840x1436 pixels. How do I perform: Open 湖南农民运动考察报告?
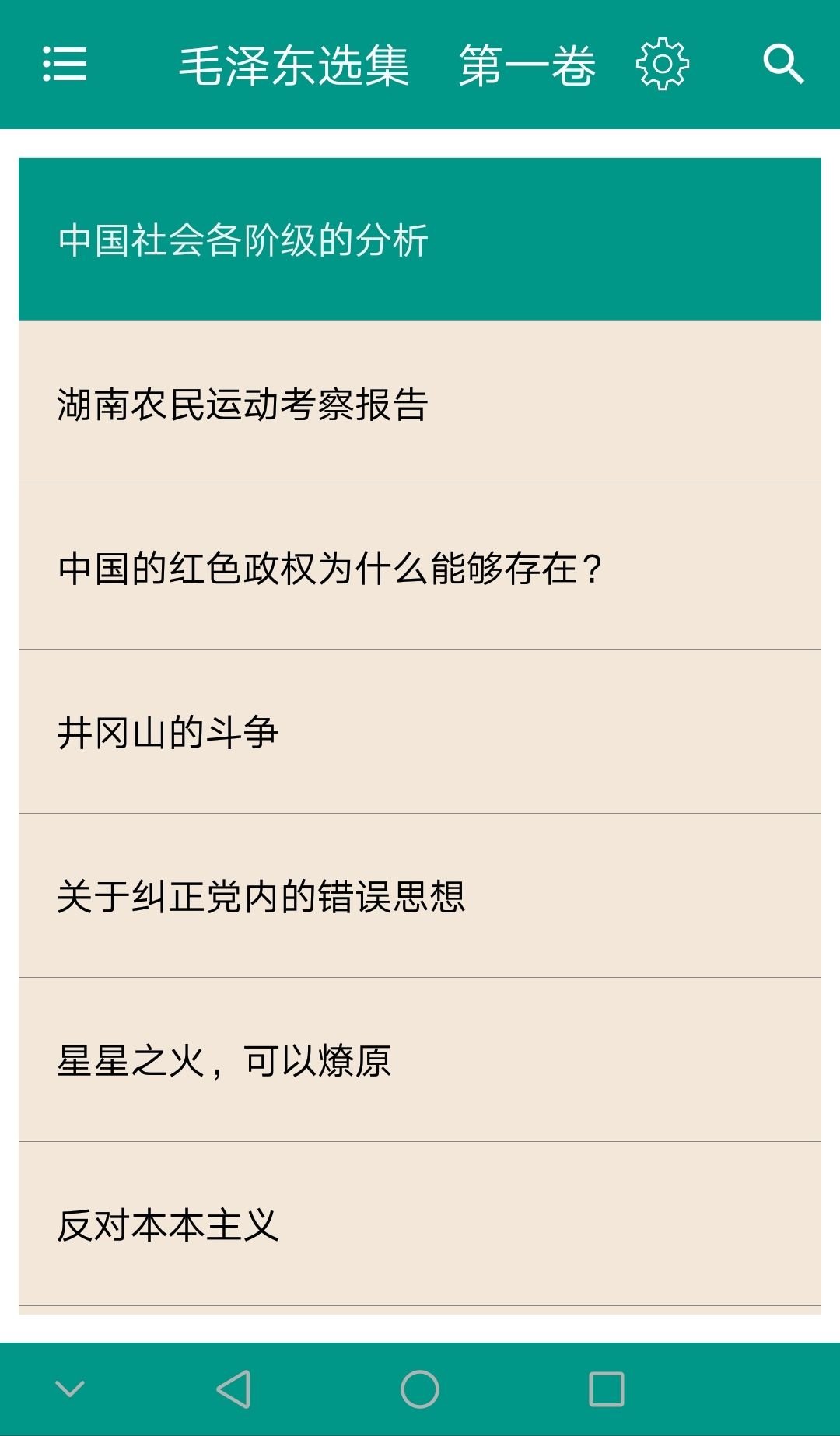tap(420, 404)
